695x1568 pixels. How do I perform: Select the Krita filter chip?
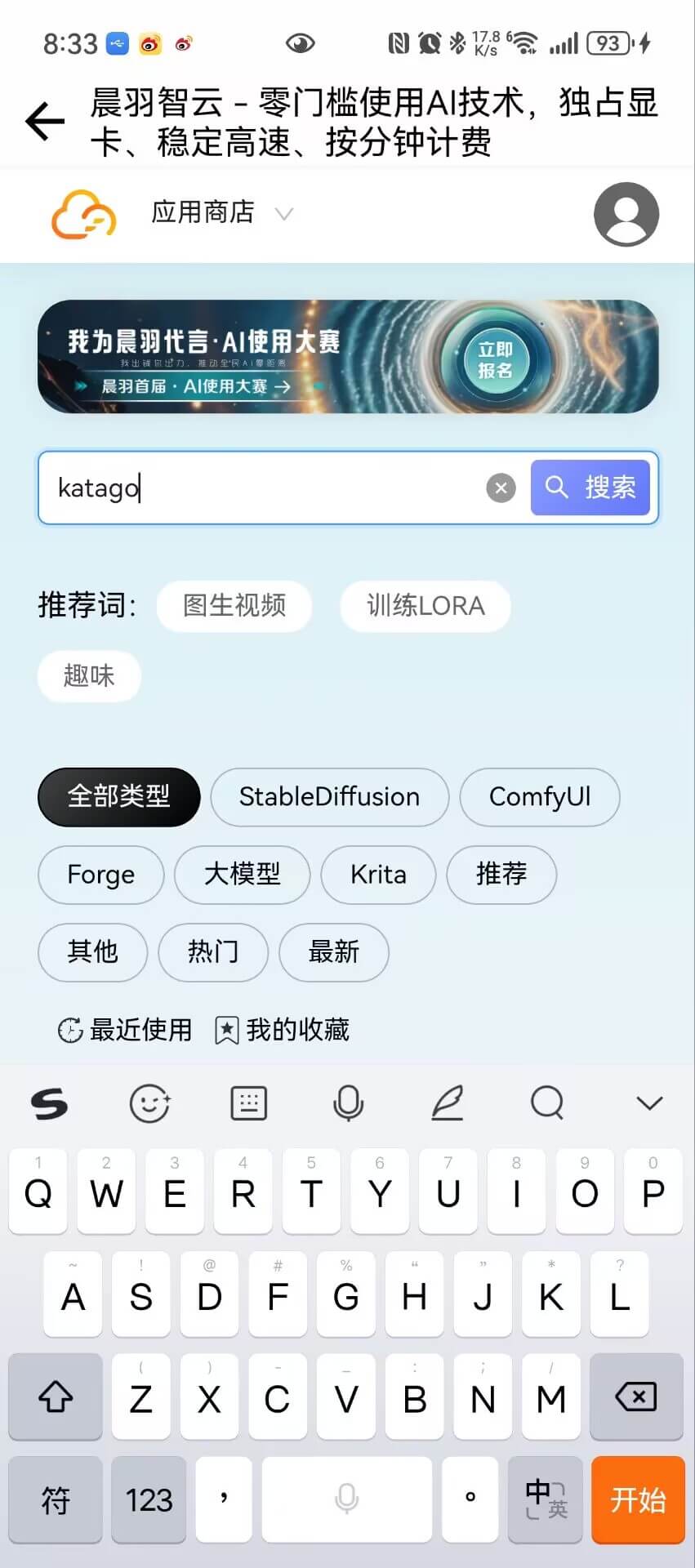tap(378, 875)
